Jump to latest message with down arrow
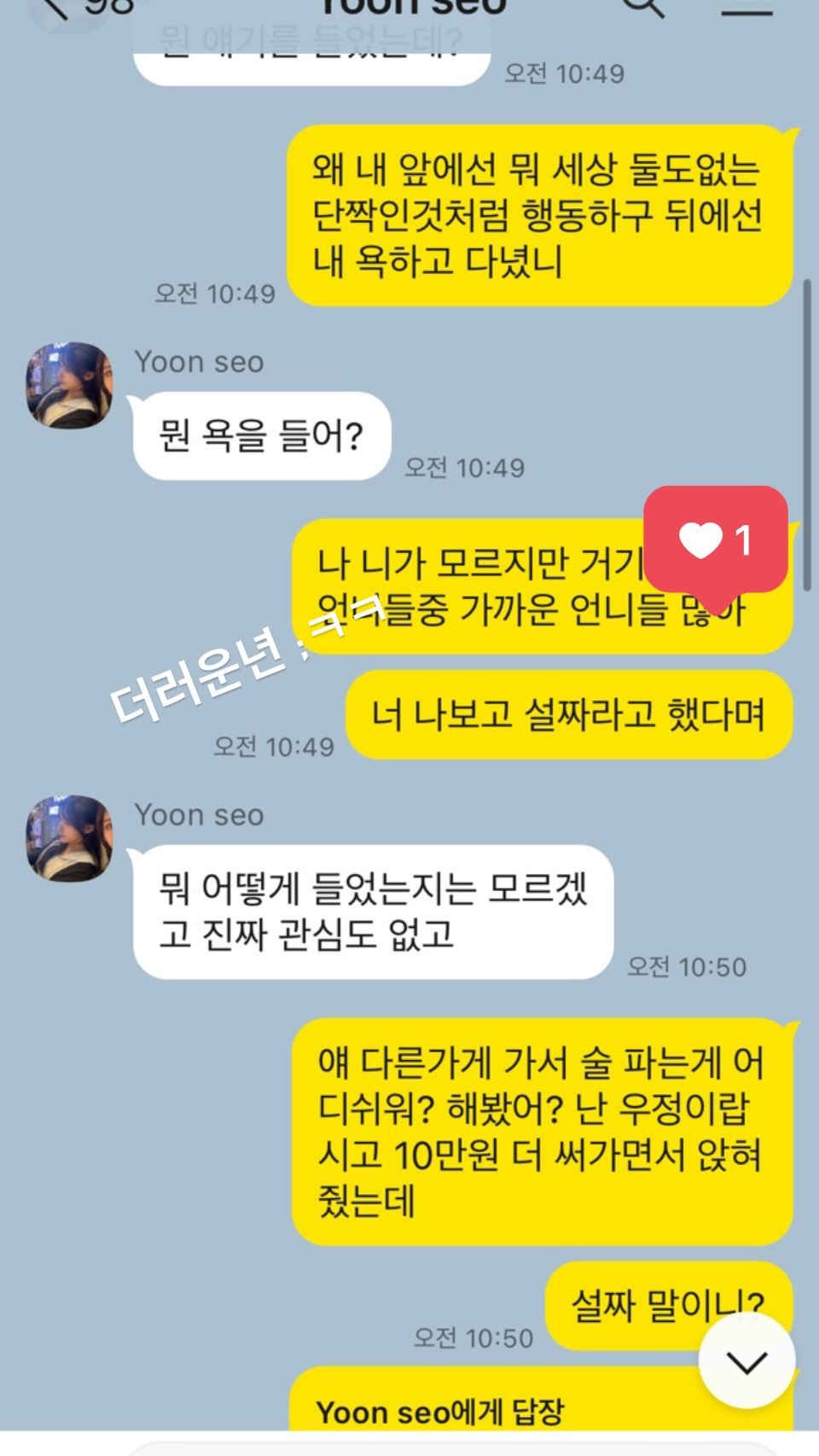The height and width of the screenshot is (1456, 819). point(746,1362)
